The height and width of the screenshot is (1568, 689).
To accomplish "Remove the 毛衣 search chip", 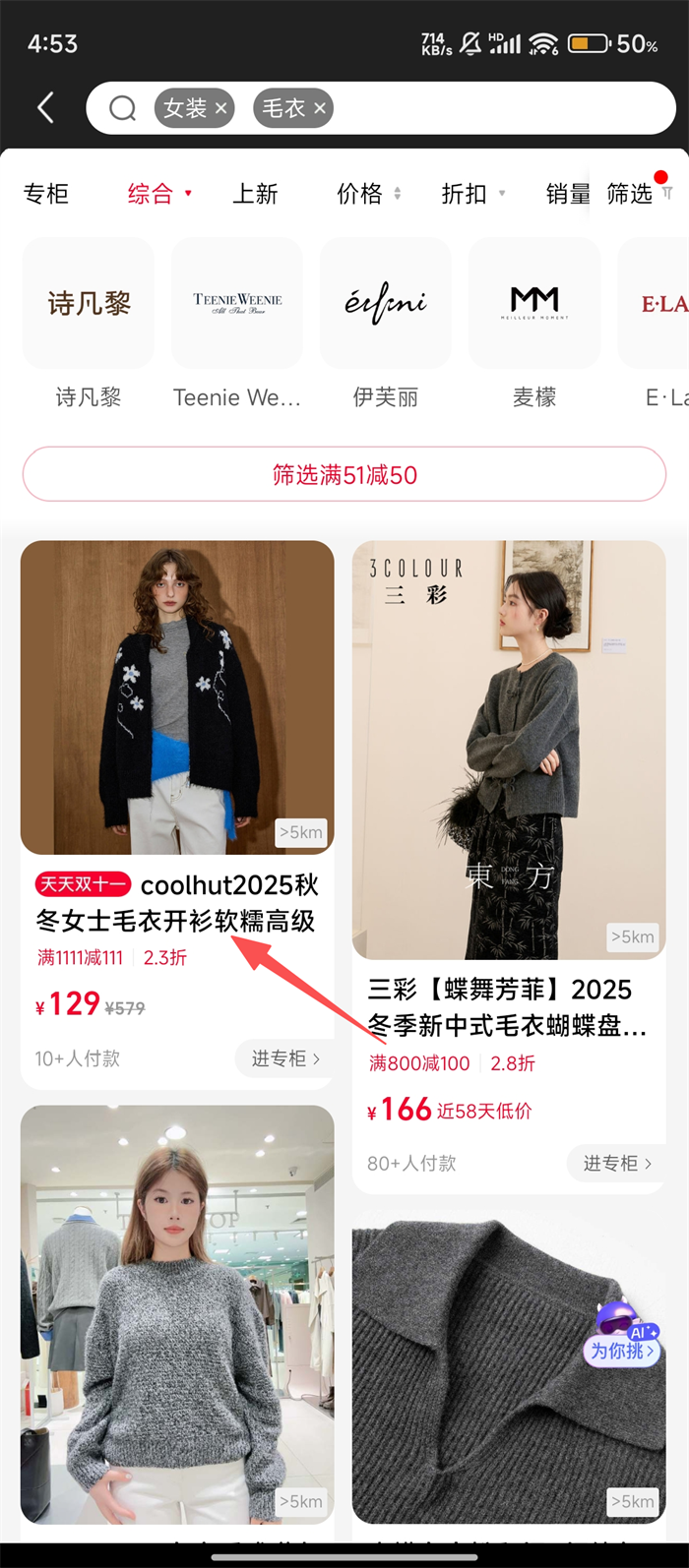I will click(x=320, y=109).
